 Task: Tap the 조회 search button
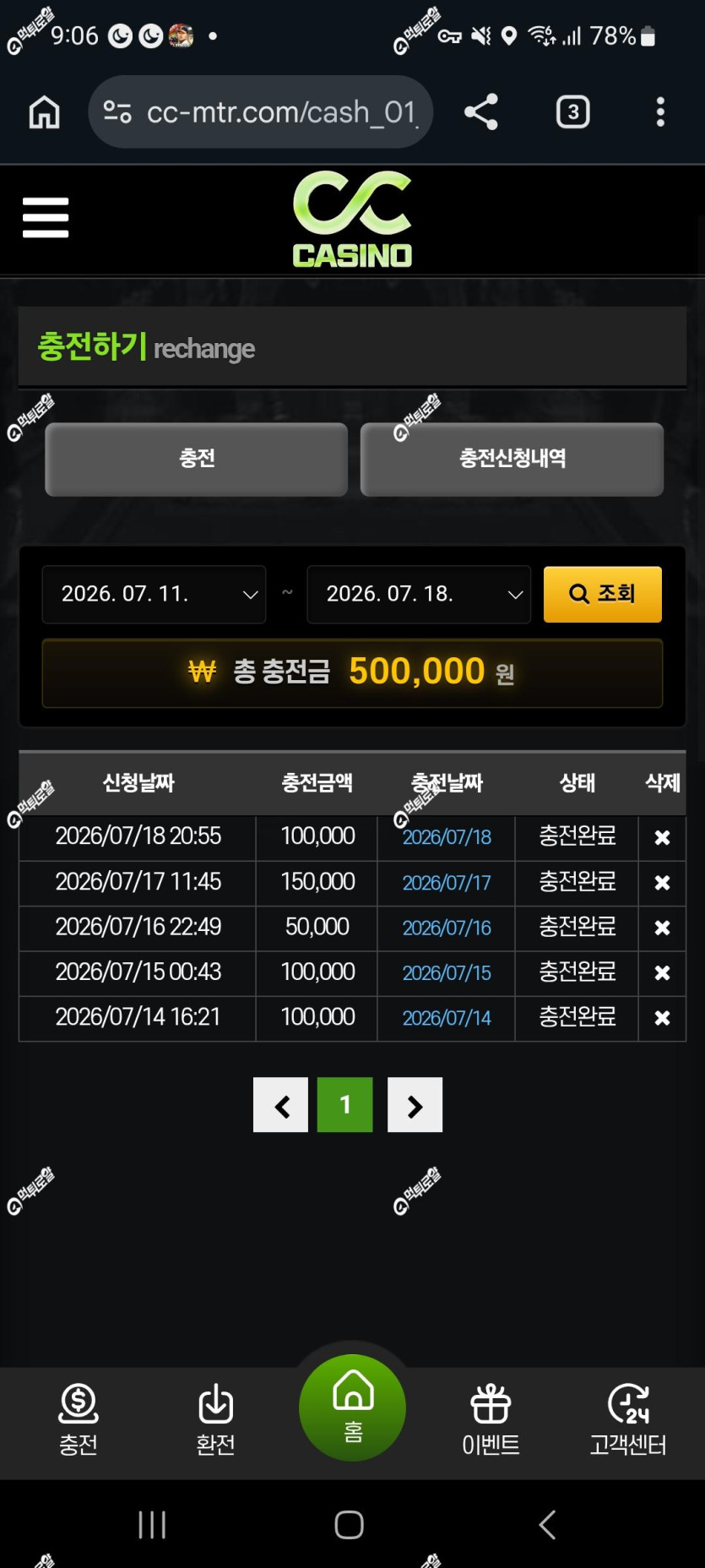pos(603,594)
